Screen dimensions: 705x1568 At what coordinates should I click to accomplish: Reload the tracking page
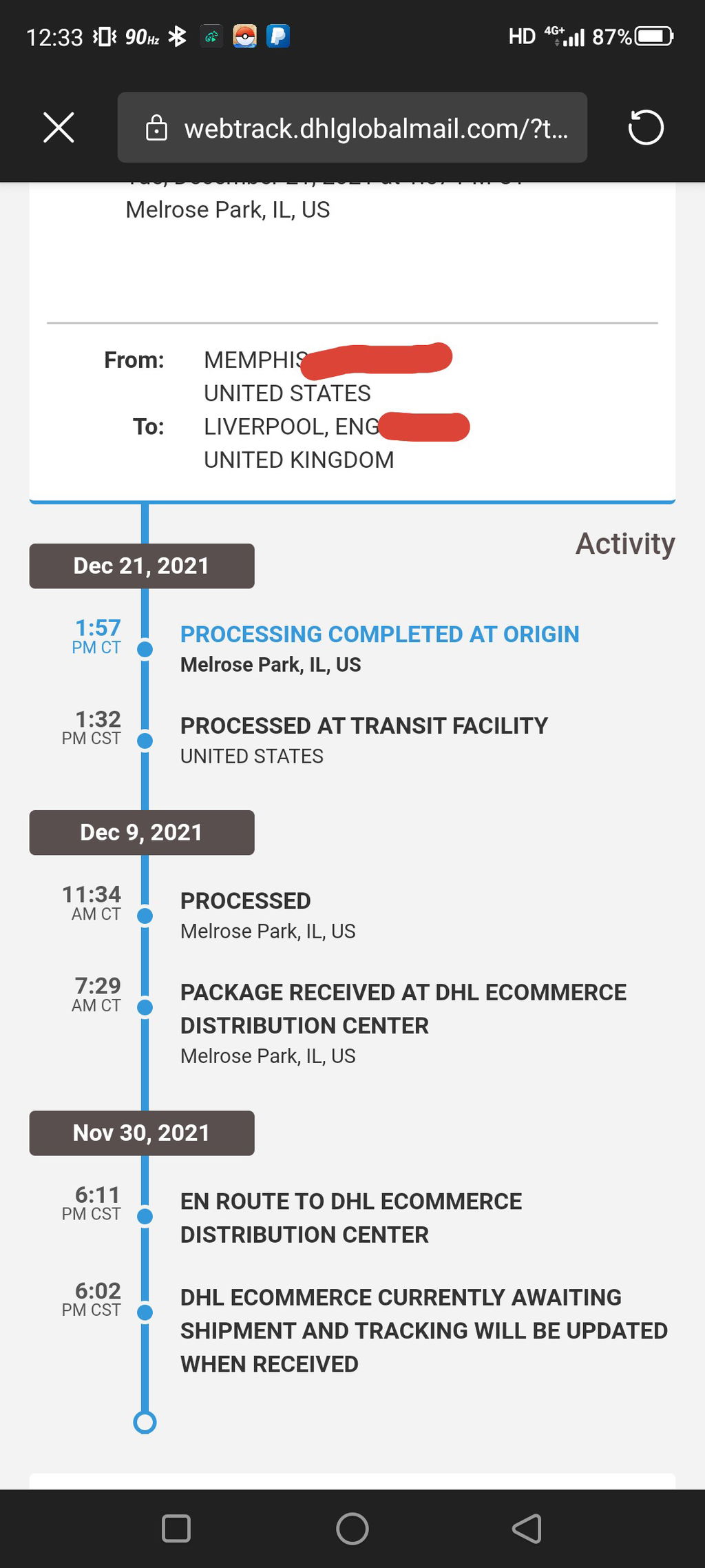tap(645, 127)
